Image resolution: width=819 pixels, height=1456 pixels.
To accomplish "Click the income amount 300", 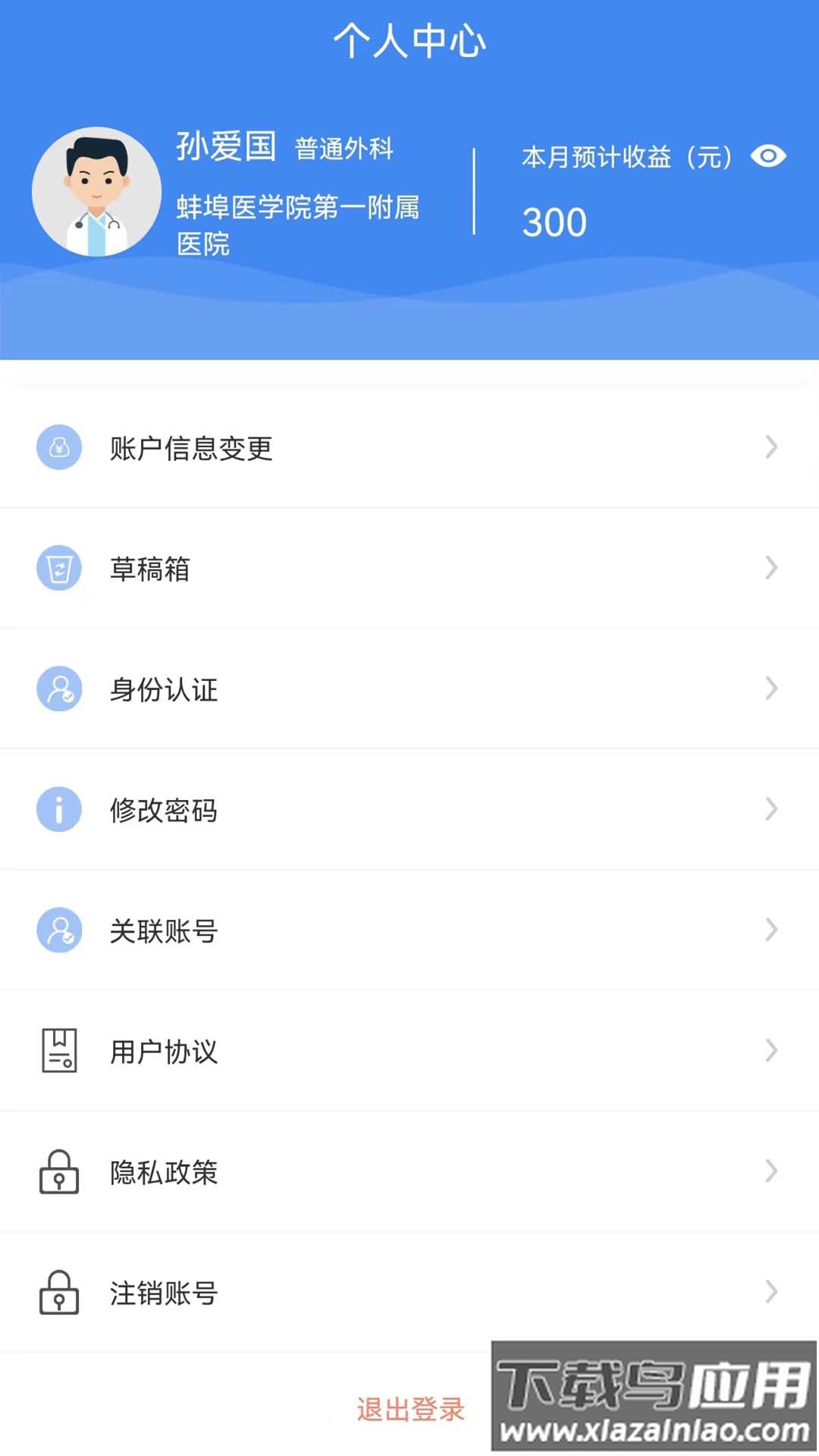I will click(554, 221).
